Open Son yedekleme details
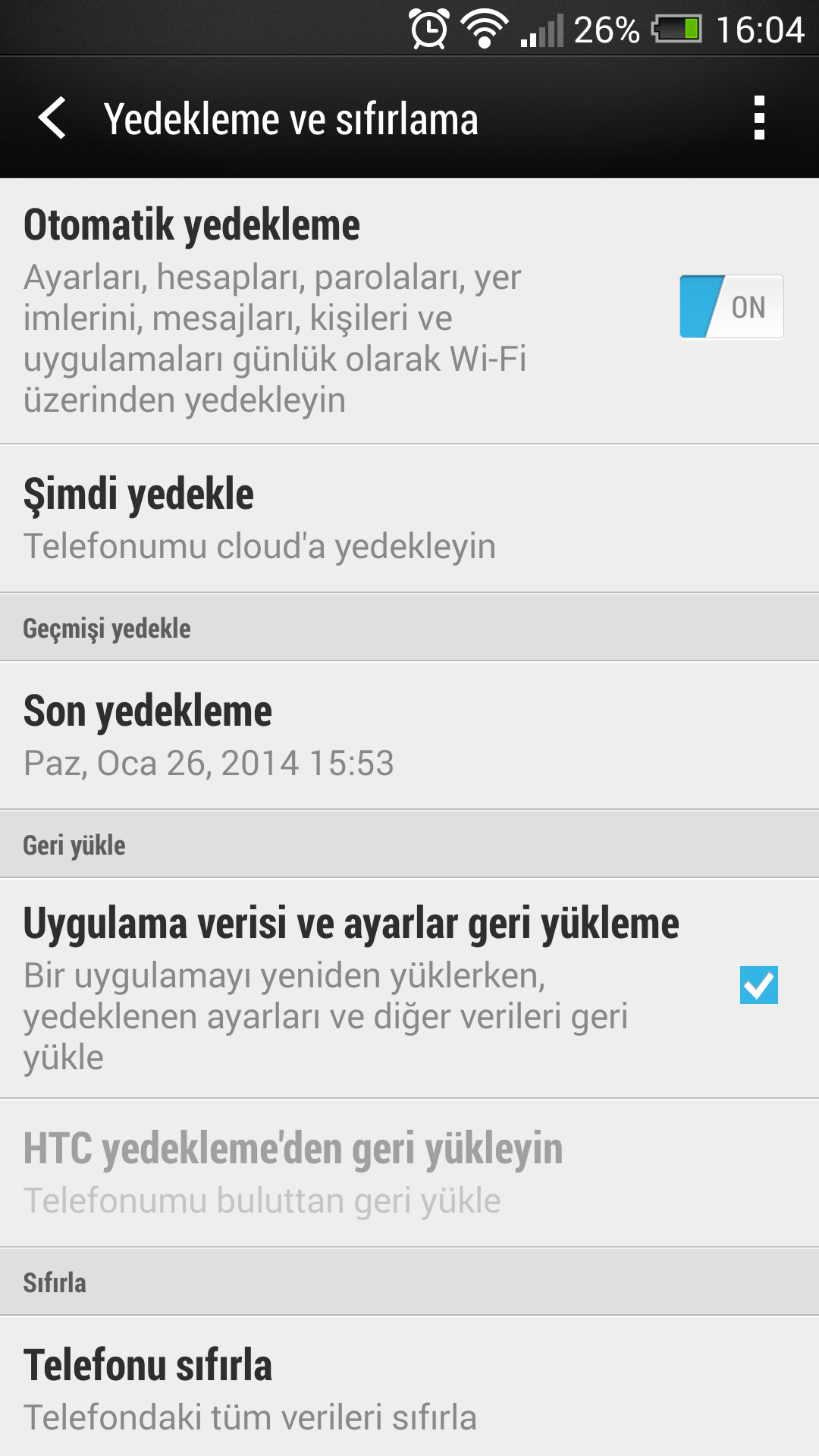Screen dimensions: 819x1456 point(409,736)
